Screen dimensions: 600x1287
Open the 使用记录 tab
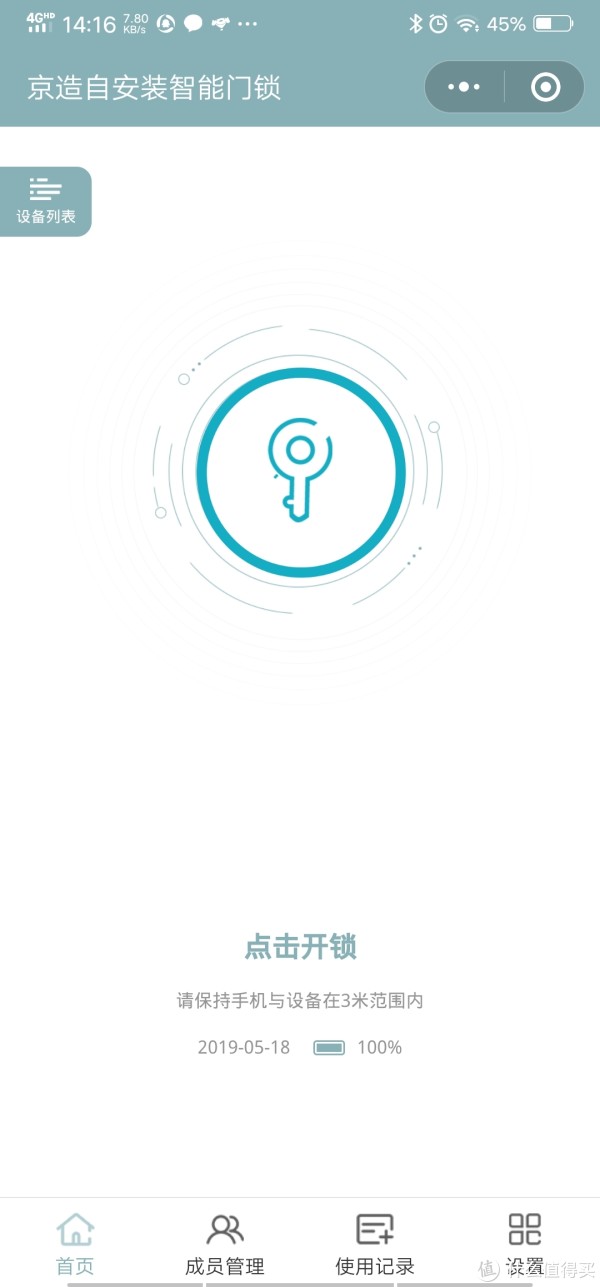pos(375,1244)
